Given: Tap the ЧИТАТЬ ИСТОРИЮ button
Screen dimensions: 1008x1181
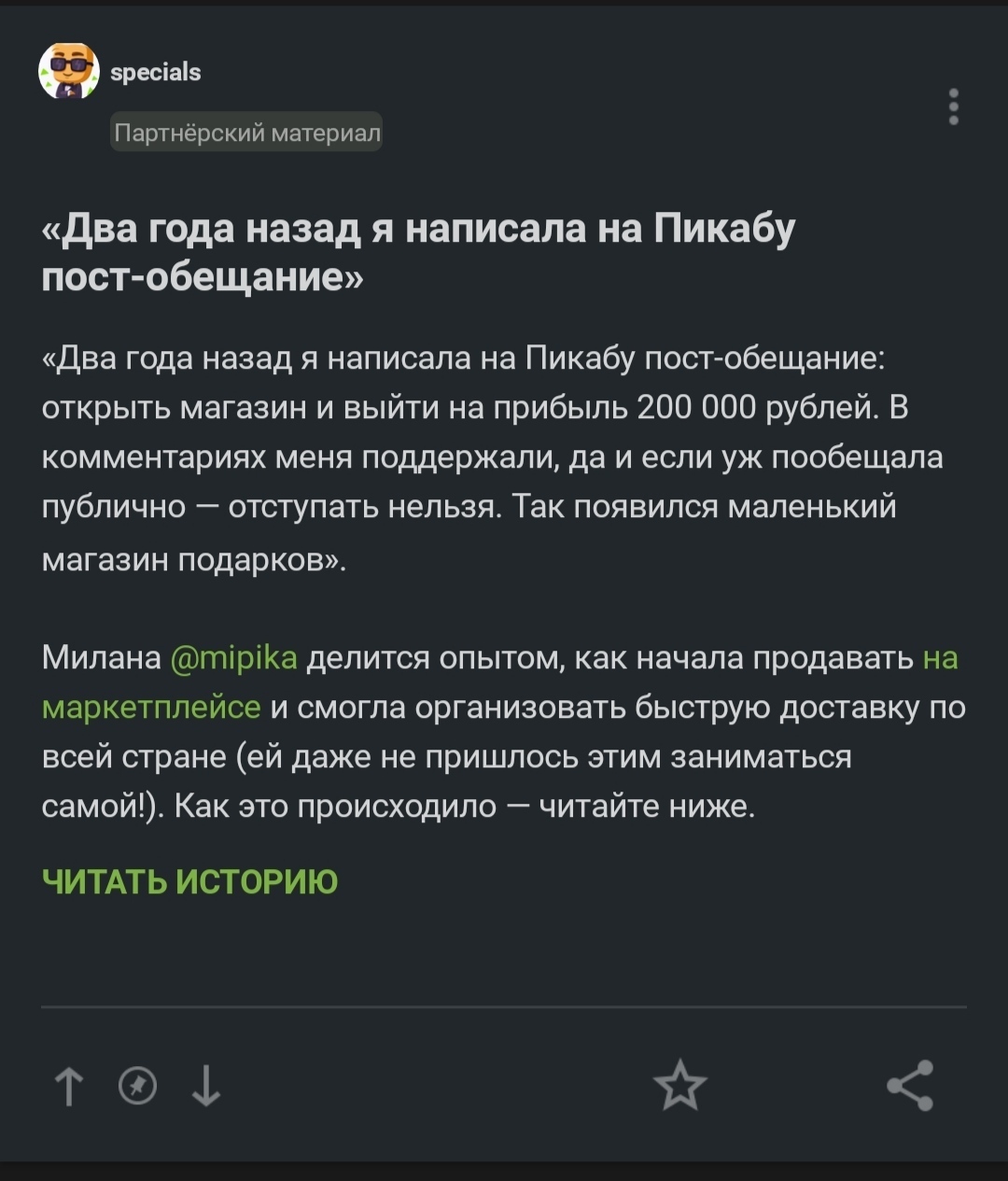Looking at the screenshot, I should [190, 881].
